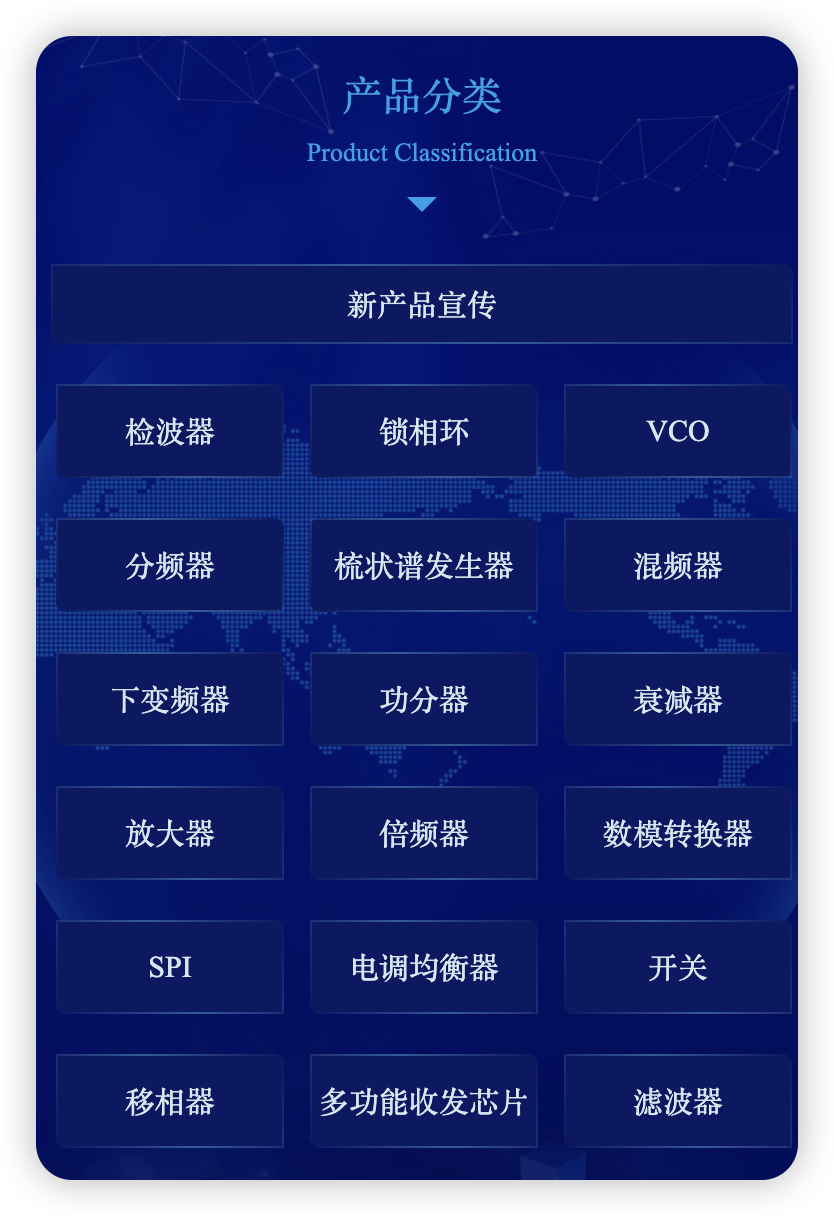Viewport: 834px width, 1216px height.
Task: Select the 移相器 category
Action: [170, 1102]
